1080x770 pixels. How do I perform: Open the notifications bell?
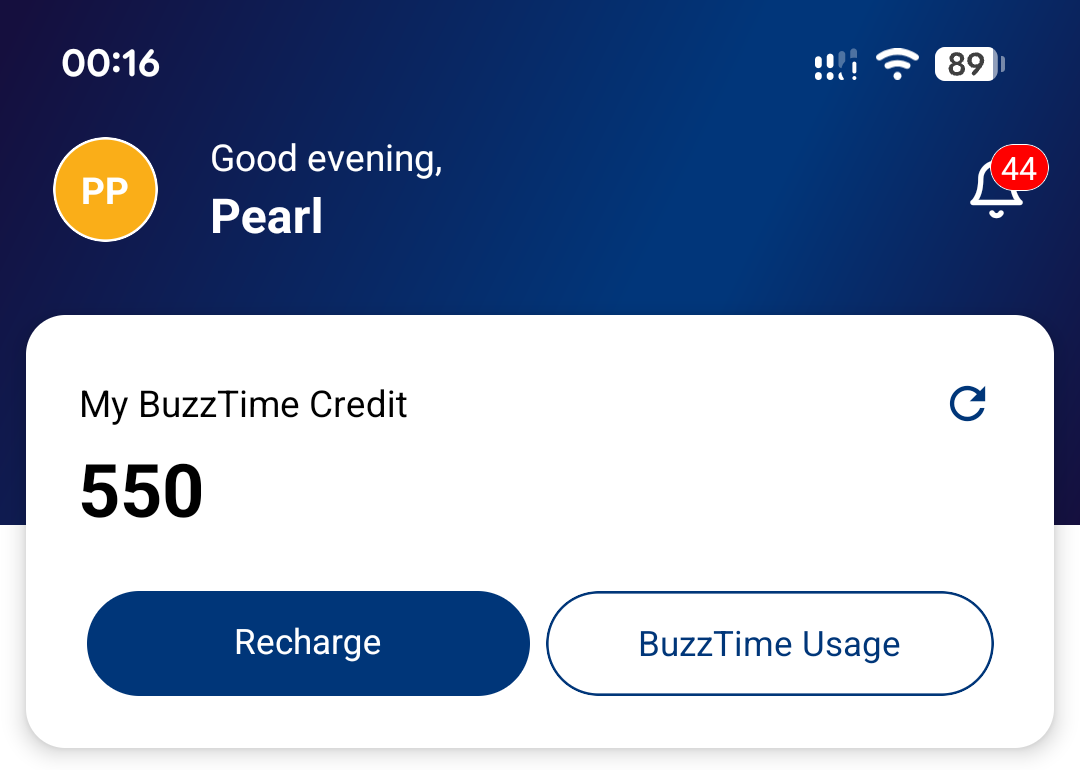[996, 190]
